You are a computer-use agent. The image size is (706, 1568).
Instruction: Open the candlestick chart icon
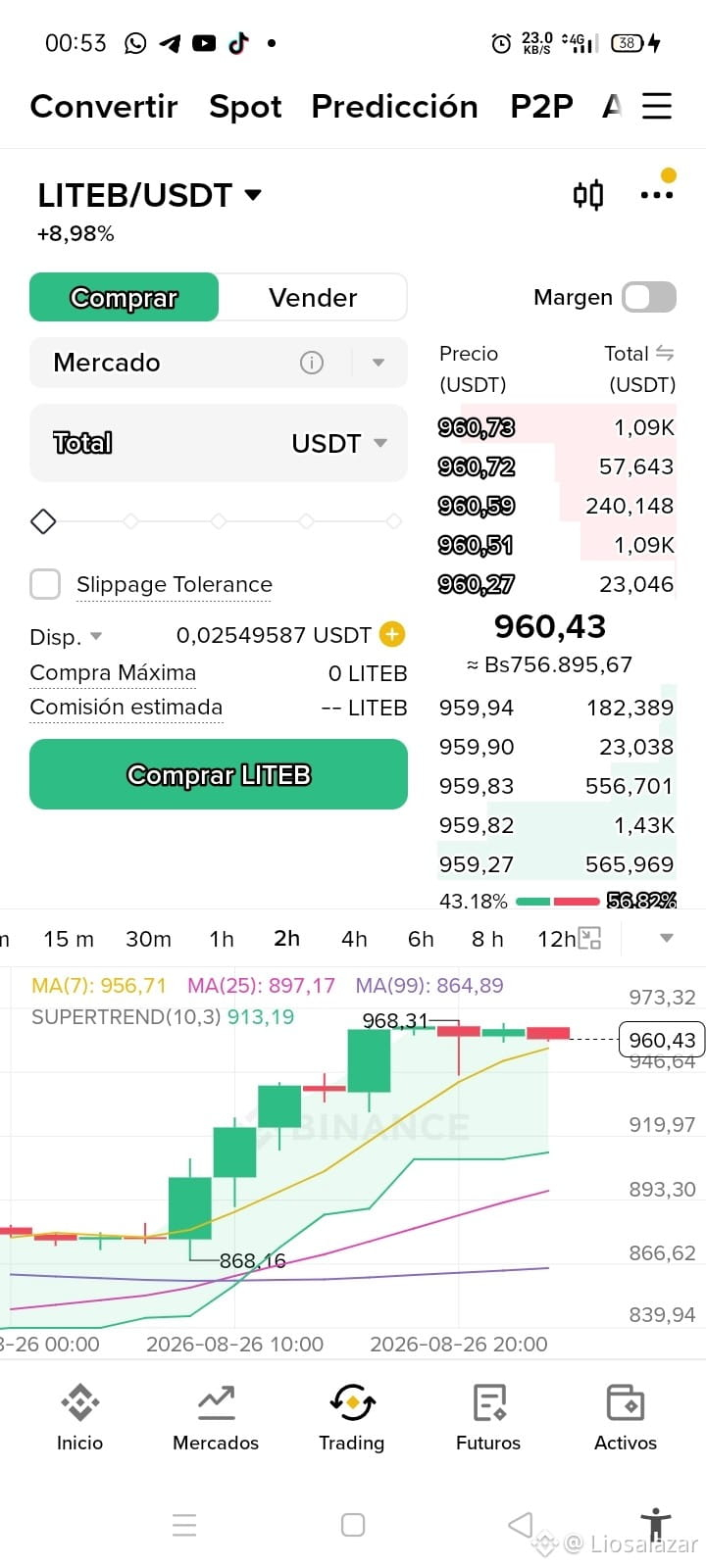coord(588,195)
